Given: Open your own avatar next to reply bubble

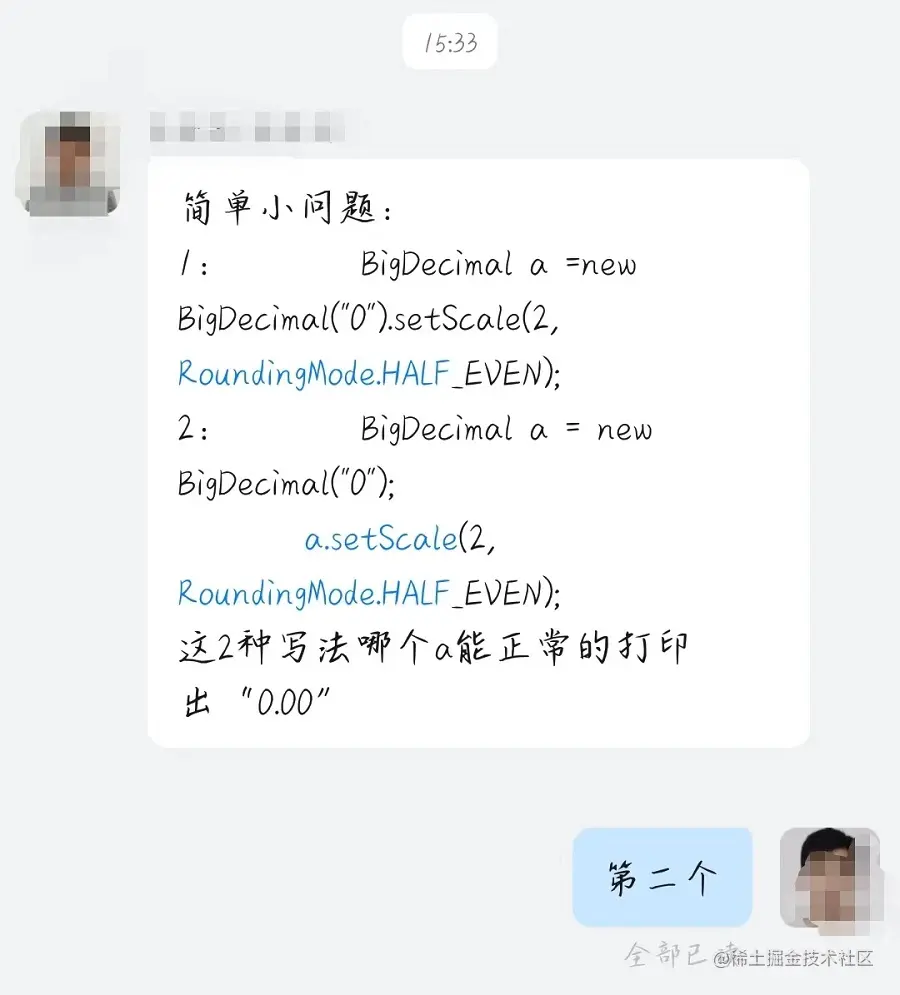Looking at the screenshot, I should (832, 875).
